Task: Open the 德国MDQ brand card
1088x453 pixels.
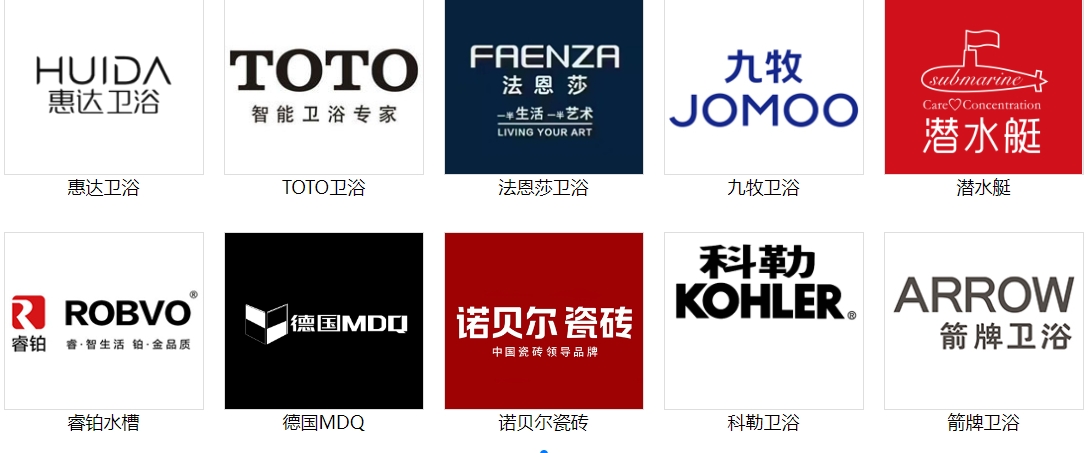Action: 324,320
